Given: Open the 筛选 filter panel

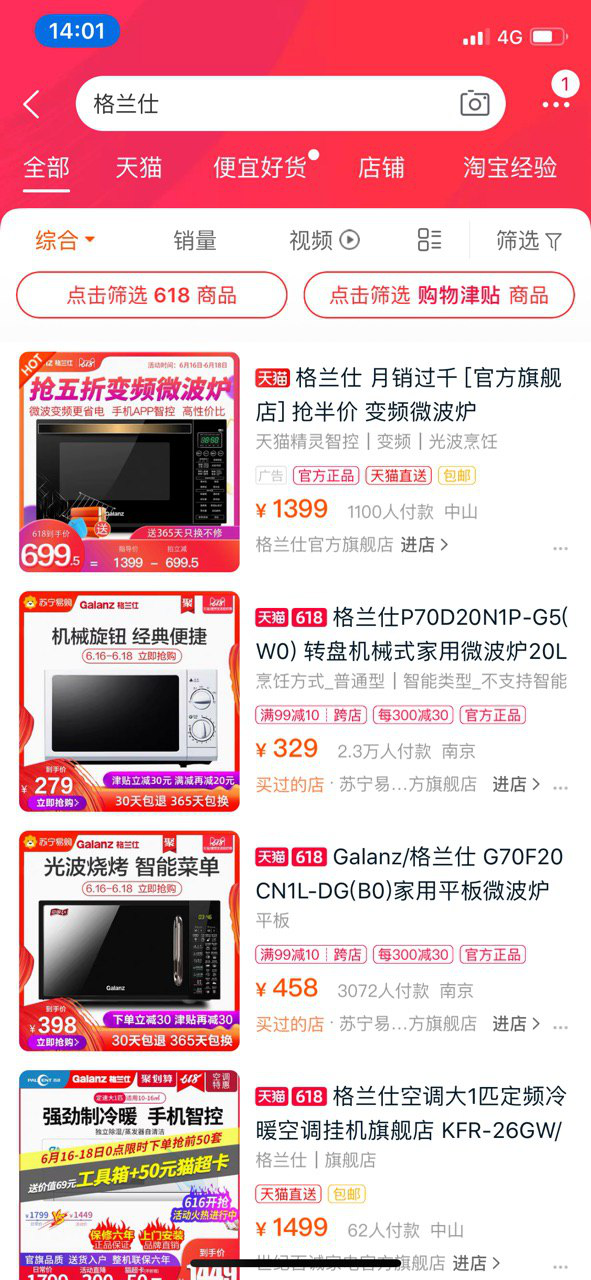Looking at the screenshot, I should click(529, 240).
